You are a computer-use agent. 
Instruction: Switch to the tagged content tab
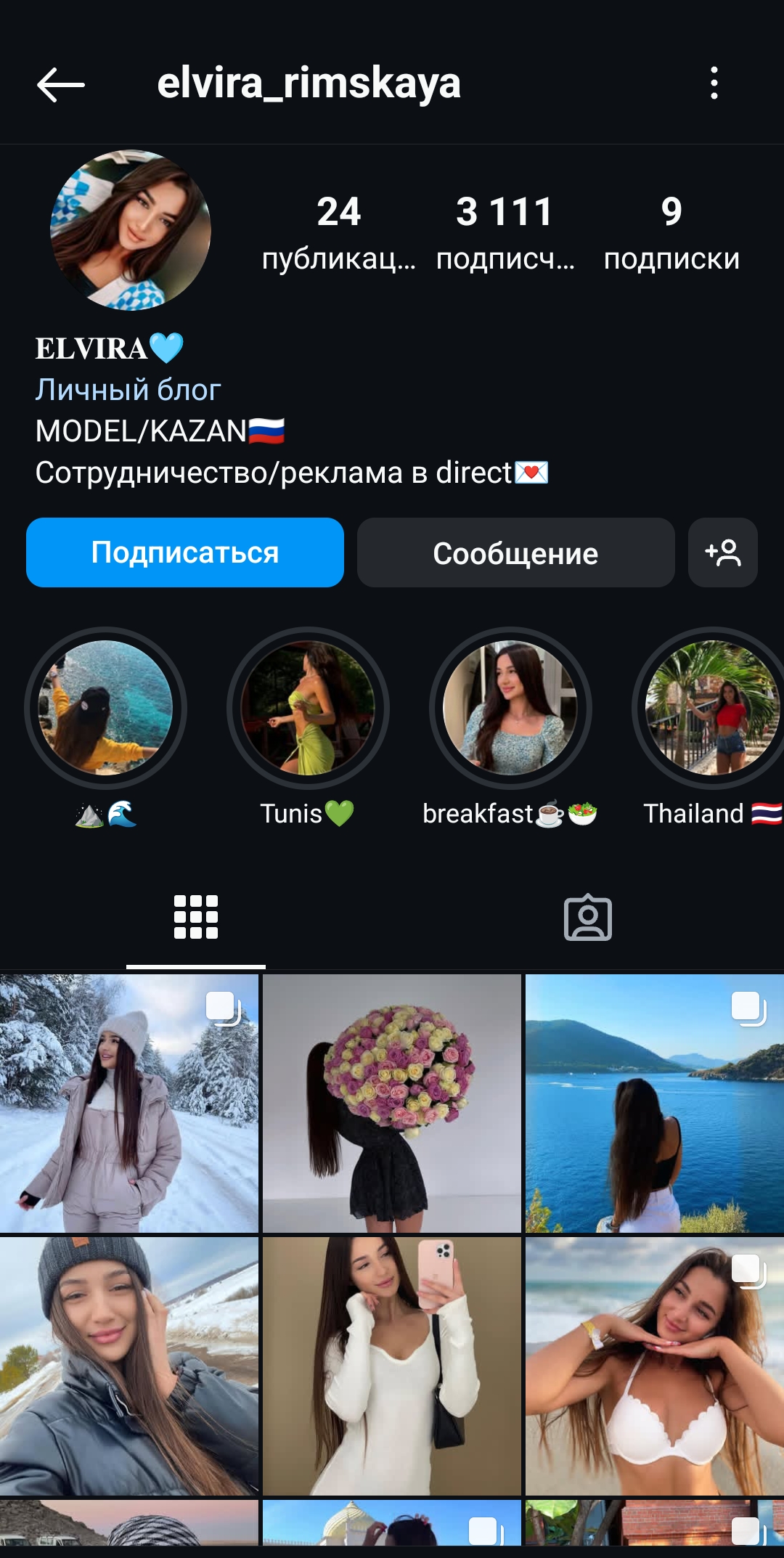(588, 918)
